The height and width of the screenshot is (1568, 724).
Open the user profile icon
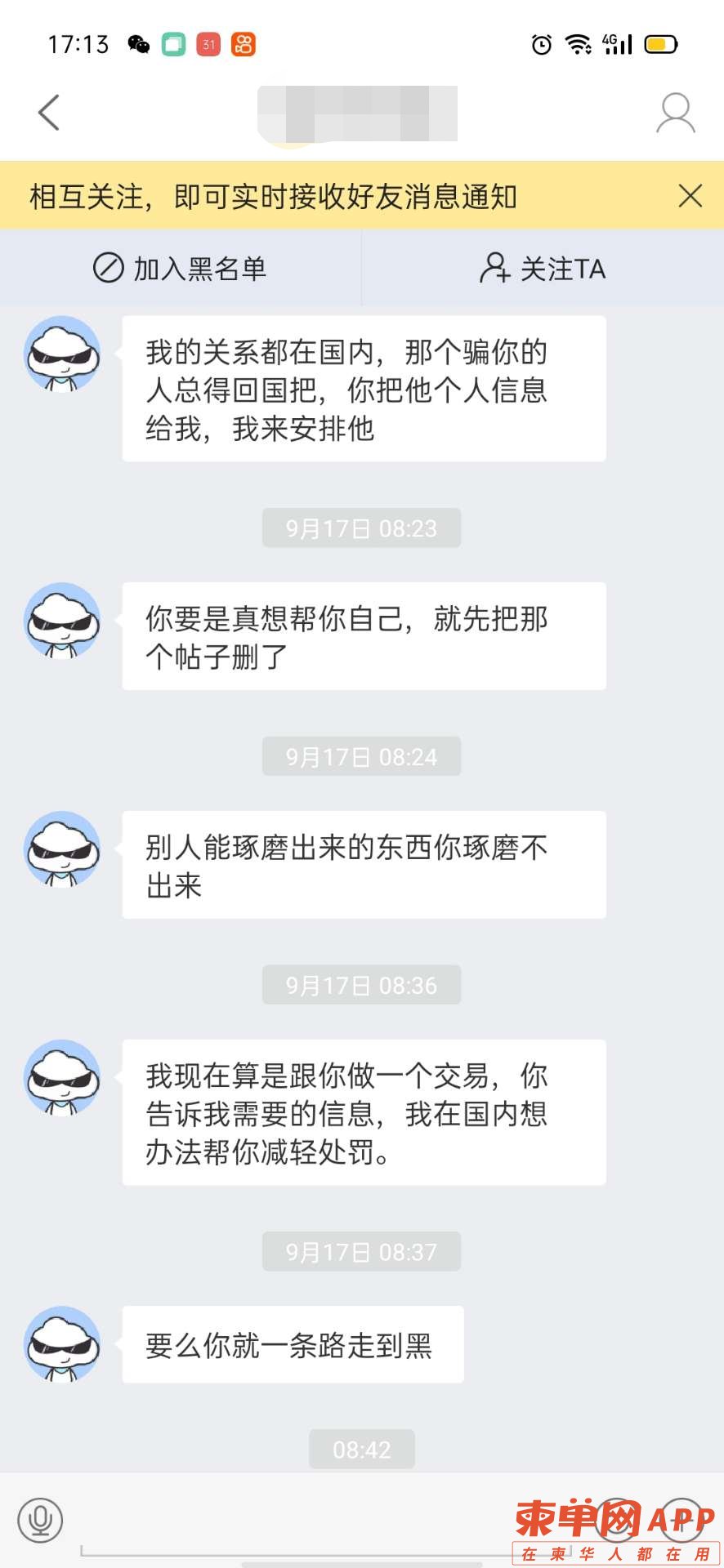(x=675, y=113)
